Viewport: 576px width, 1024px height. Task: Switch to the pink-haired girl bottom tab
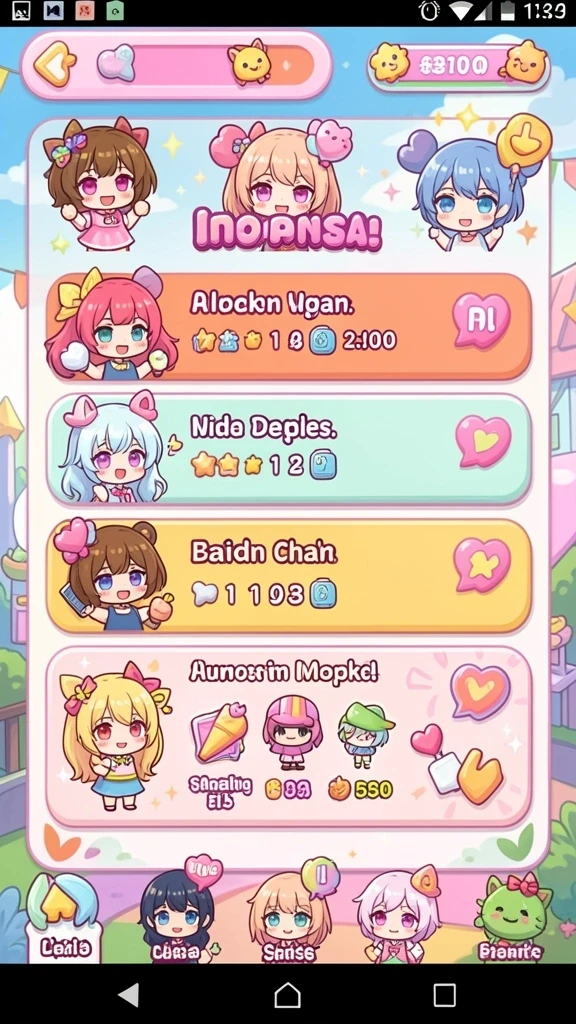pos(398,918)
